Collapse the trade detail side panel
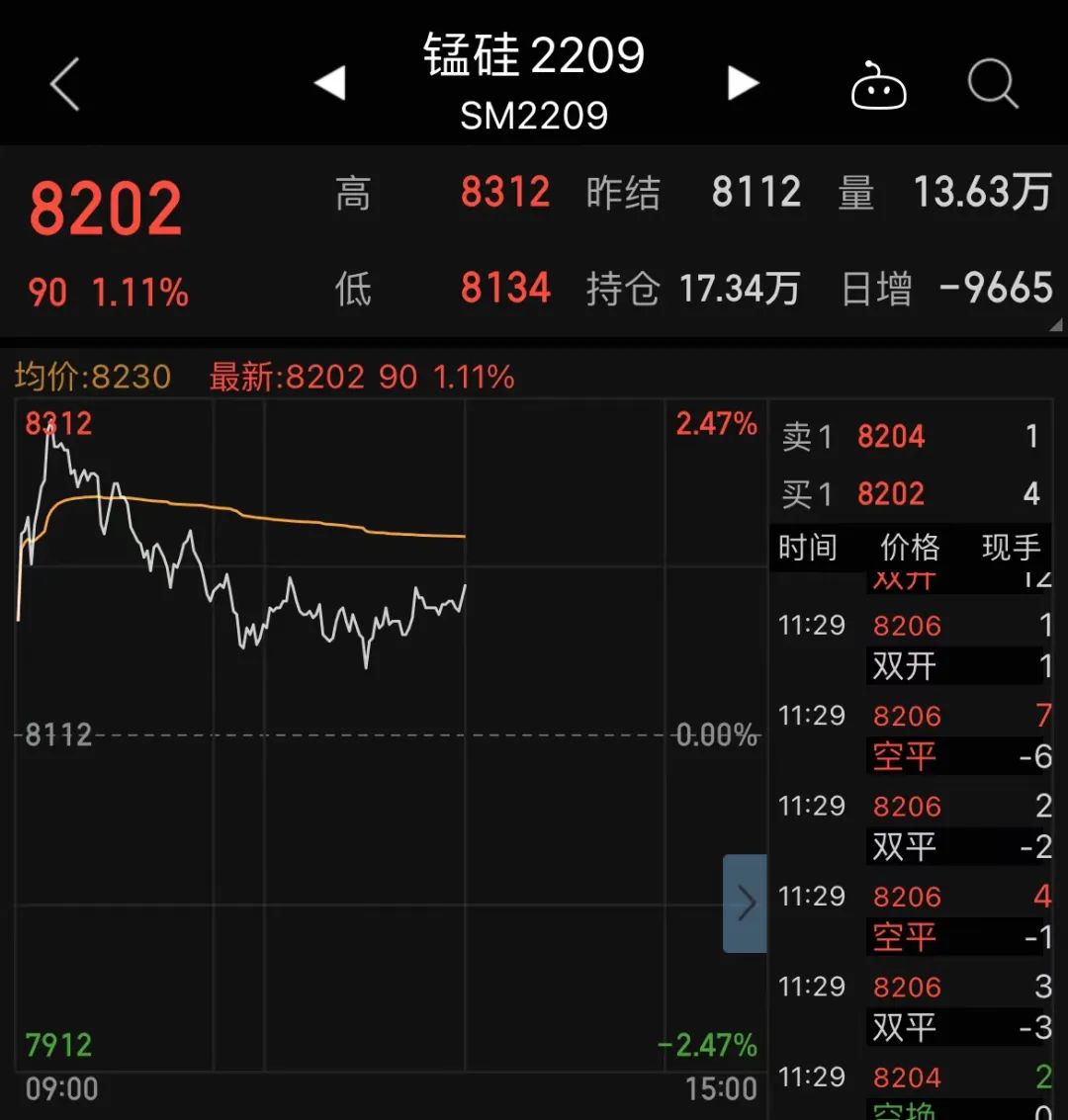This screenshot has height=1120, width=1068. pos(745,903)
